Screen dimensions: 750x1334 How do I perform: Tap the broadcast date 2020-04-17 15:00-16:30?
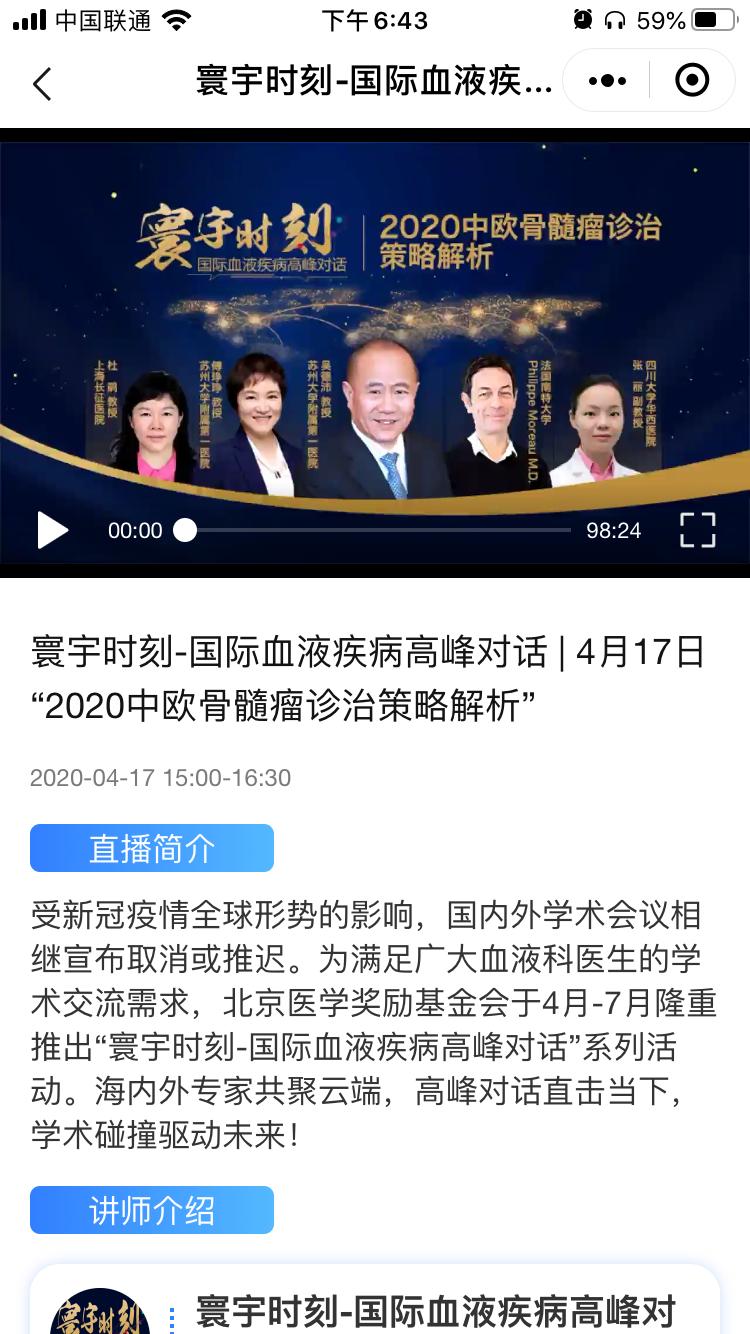[160, 777]
